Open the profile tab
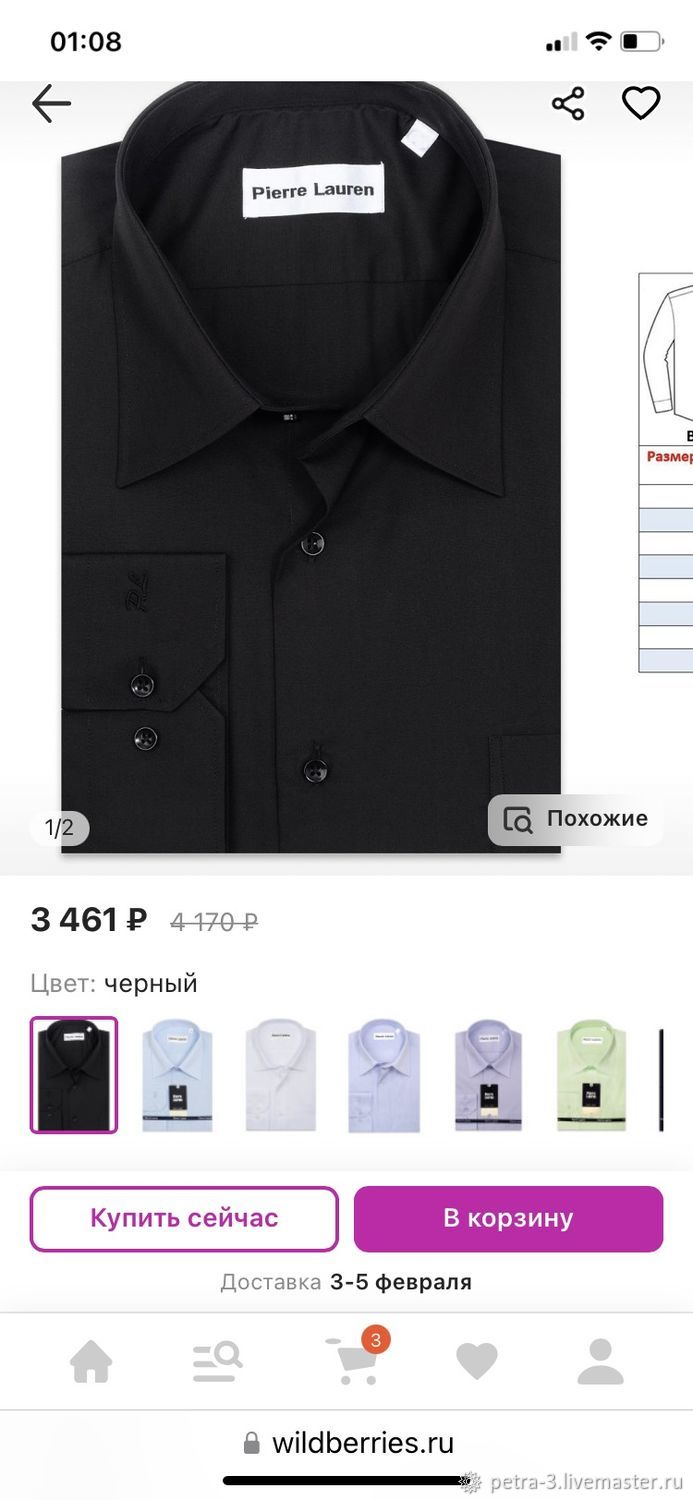Screen dimensions: 693x1500 (x=600, y=1361)
